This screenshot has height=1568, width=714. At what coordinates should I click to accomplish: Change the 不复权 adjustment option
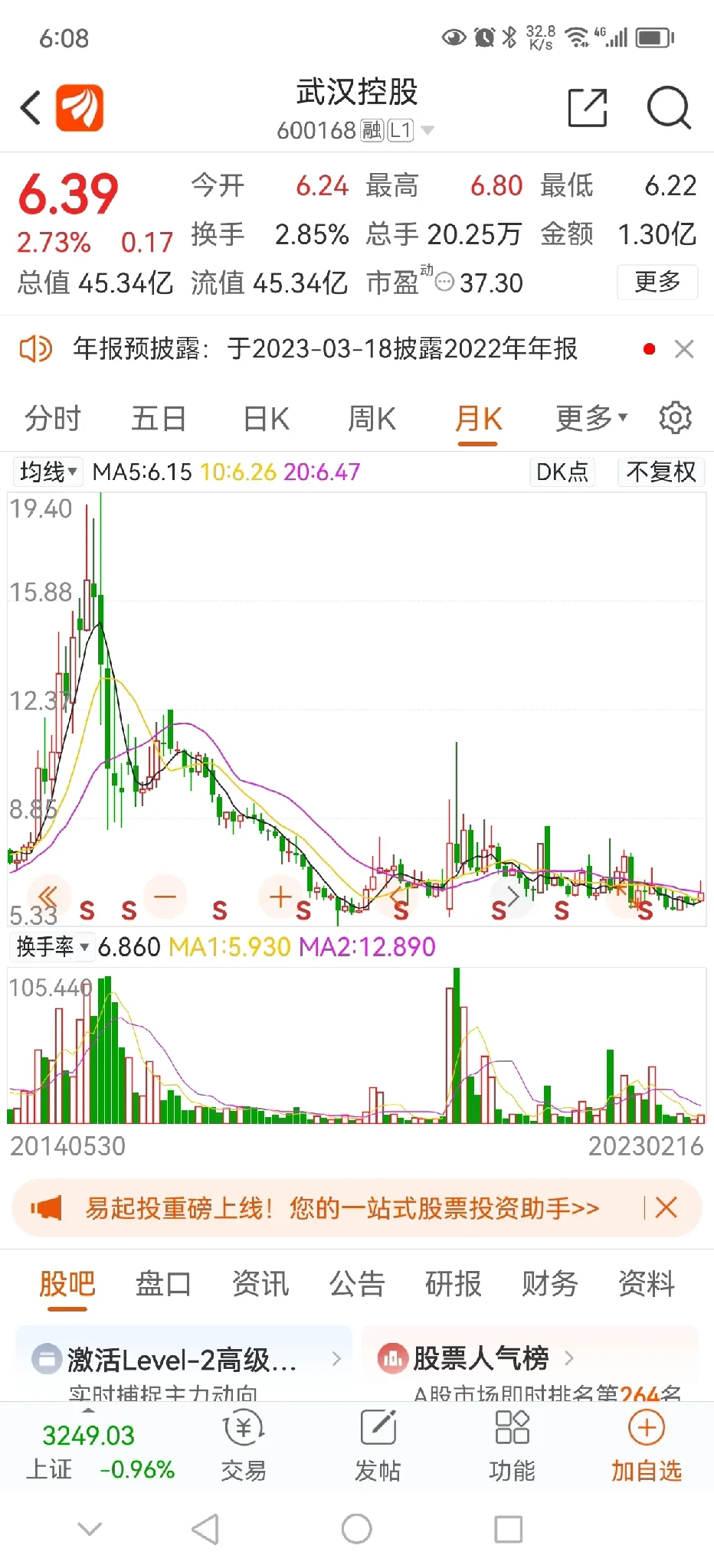[x=661, y=472]
